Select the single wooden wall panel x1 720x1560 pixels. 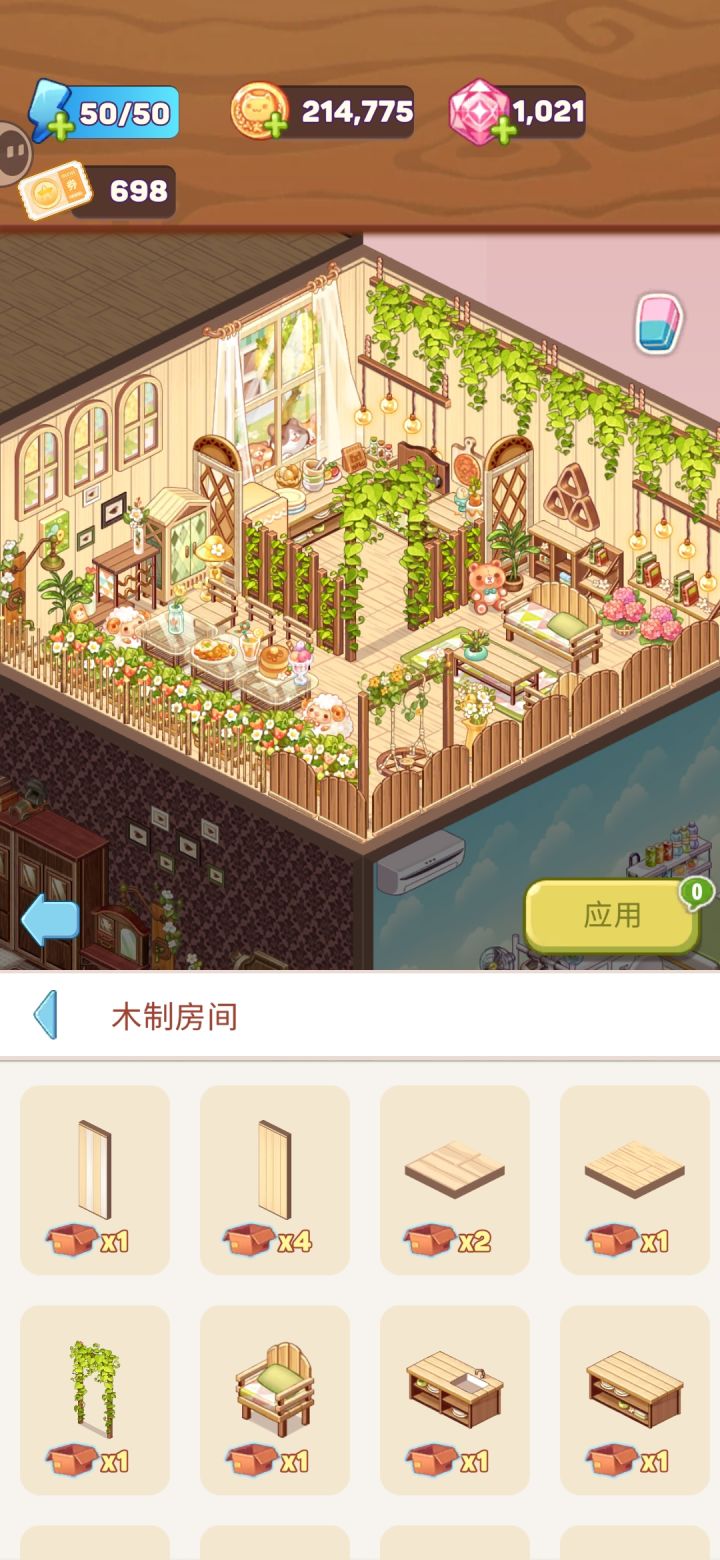pyautogui.click(x=94, y=1178)
